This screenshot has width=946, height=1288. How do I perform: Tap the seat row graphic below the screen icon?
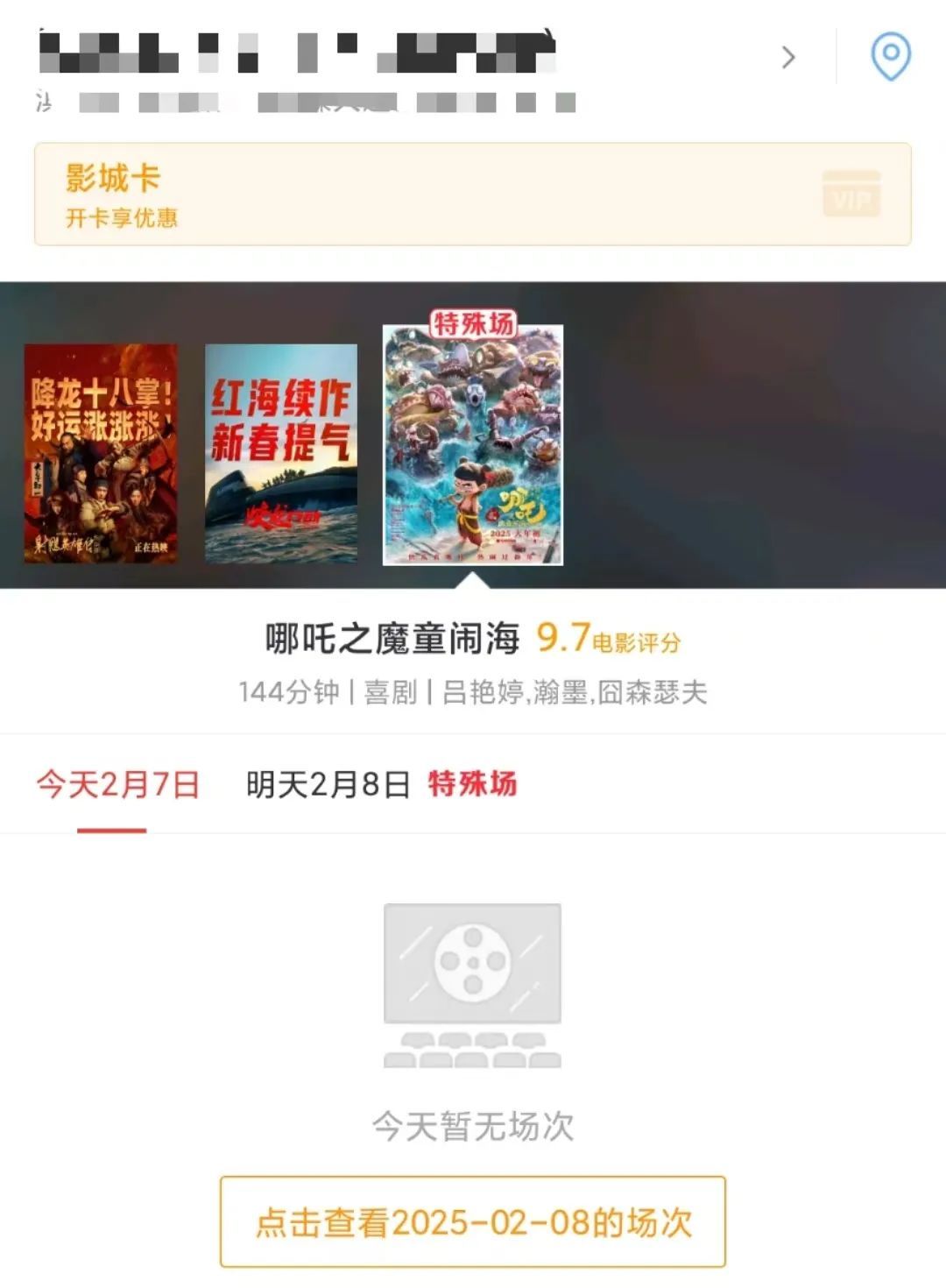473,1051
